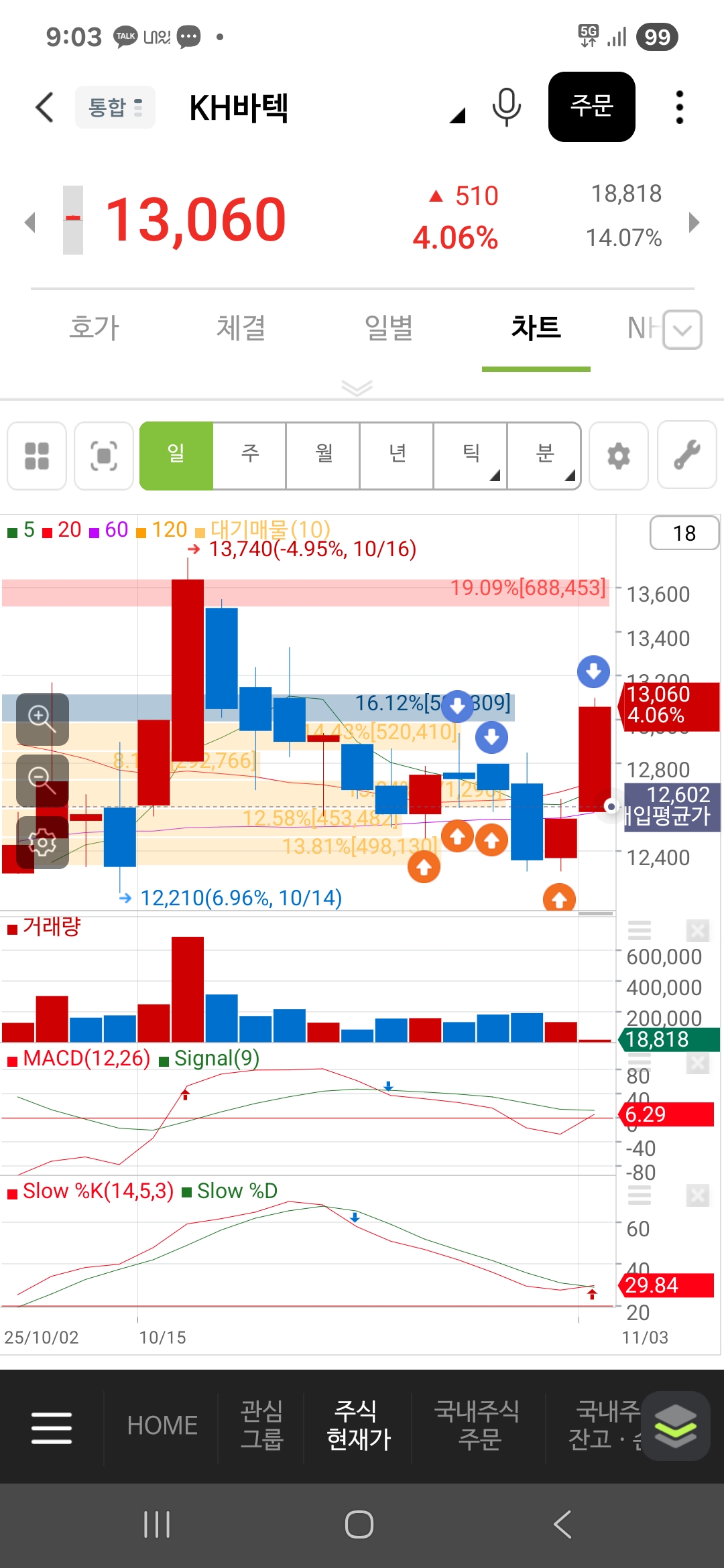
Task: Tap the 주문 order button
Action: pyautogui.click(x=591, y=107)
